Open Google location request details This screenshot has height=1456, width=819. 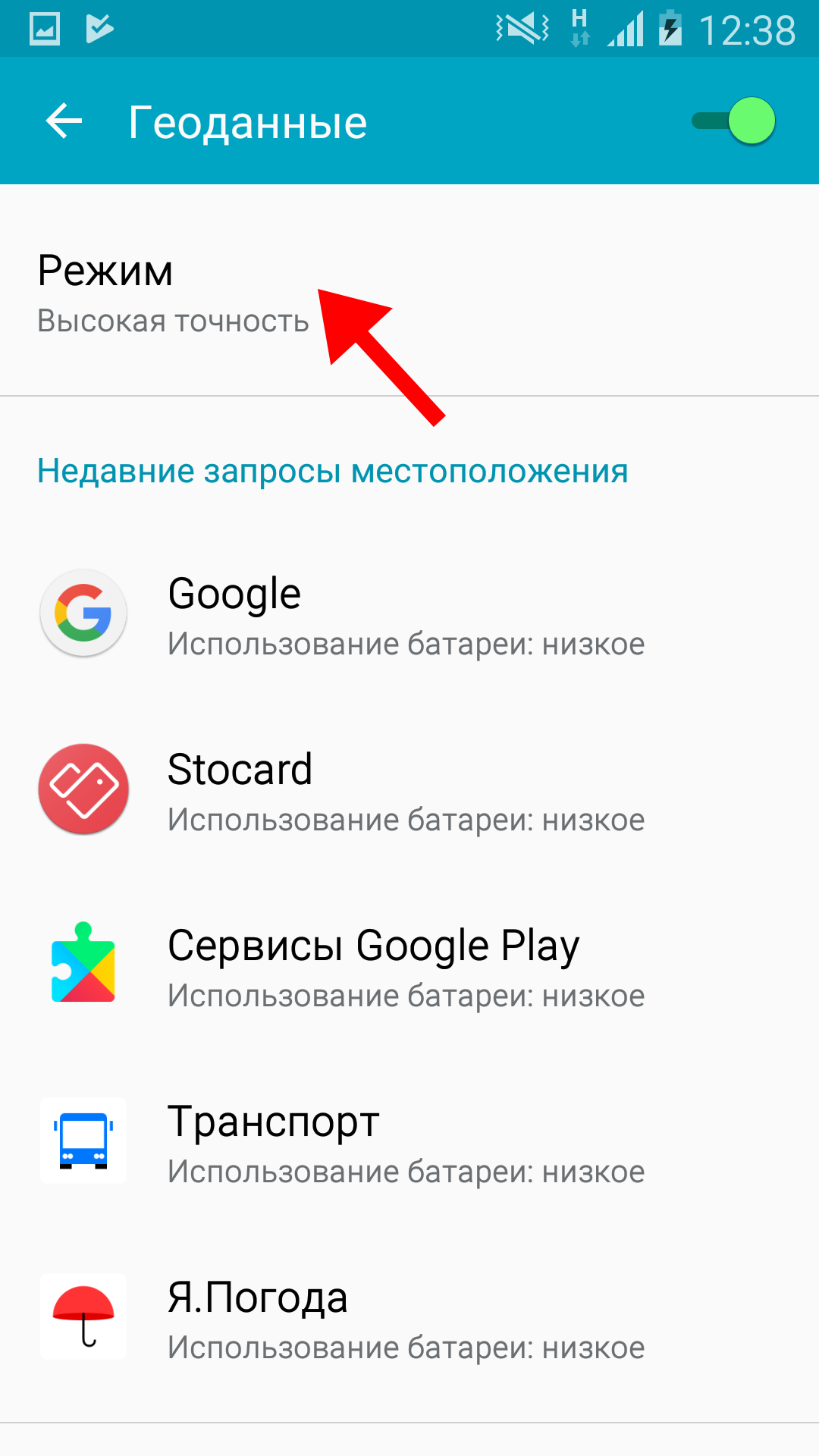[x=406, y=616]
